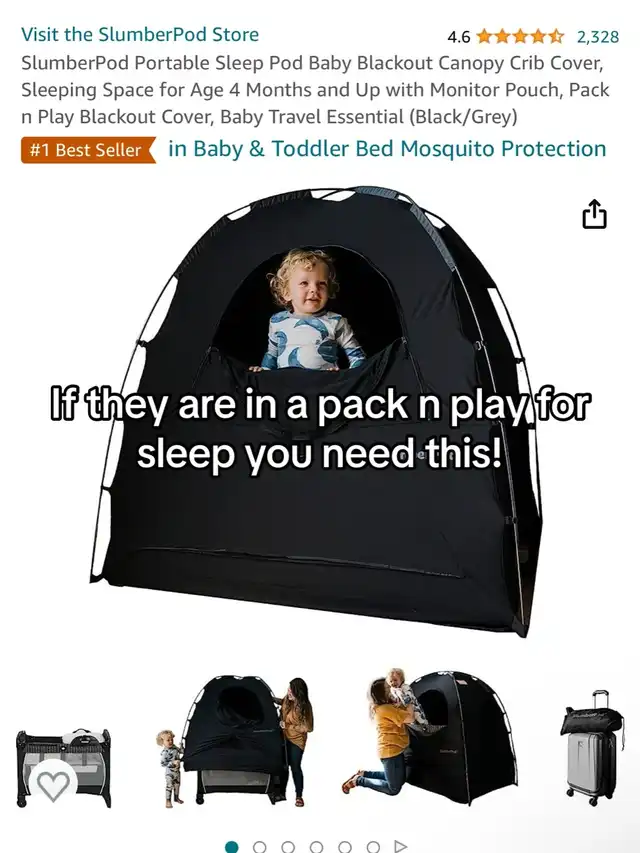
Task: Jump to the second image dot
Action: point(260,846)
